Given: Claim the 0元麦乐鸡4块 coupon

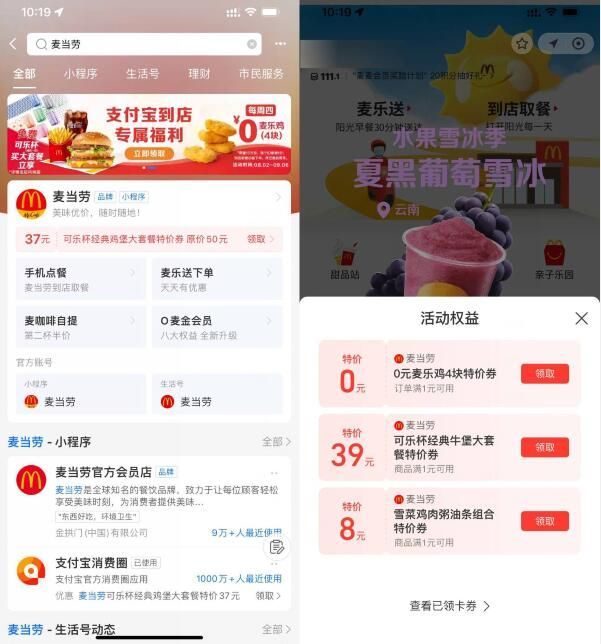Looking at the screenshot, I should [x=544, y=374].
